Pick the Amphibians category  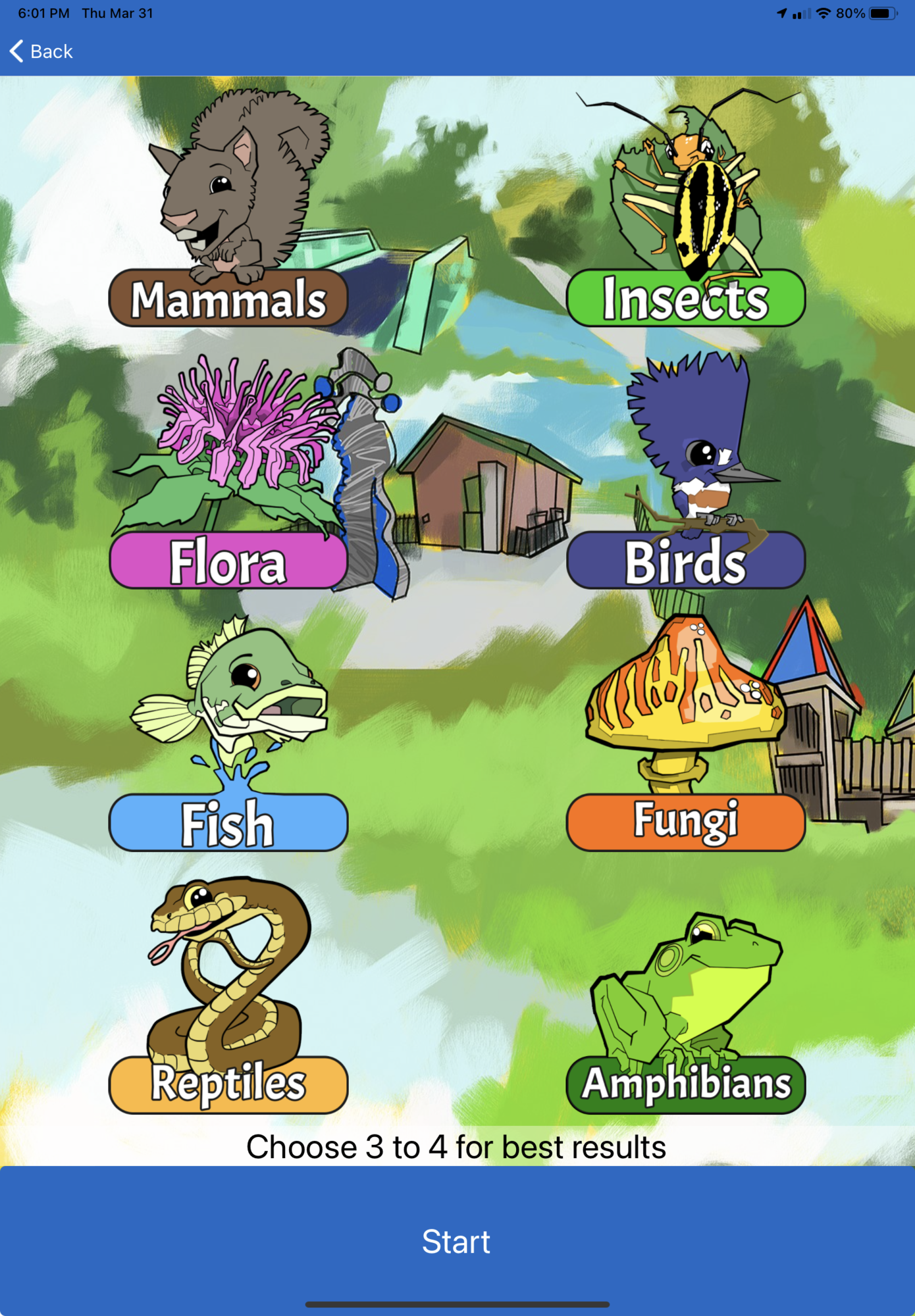point(685,1084)
